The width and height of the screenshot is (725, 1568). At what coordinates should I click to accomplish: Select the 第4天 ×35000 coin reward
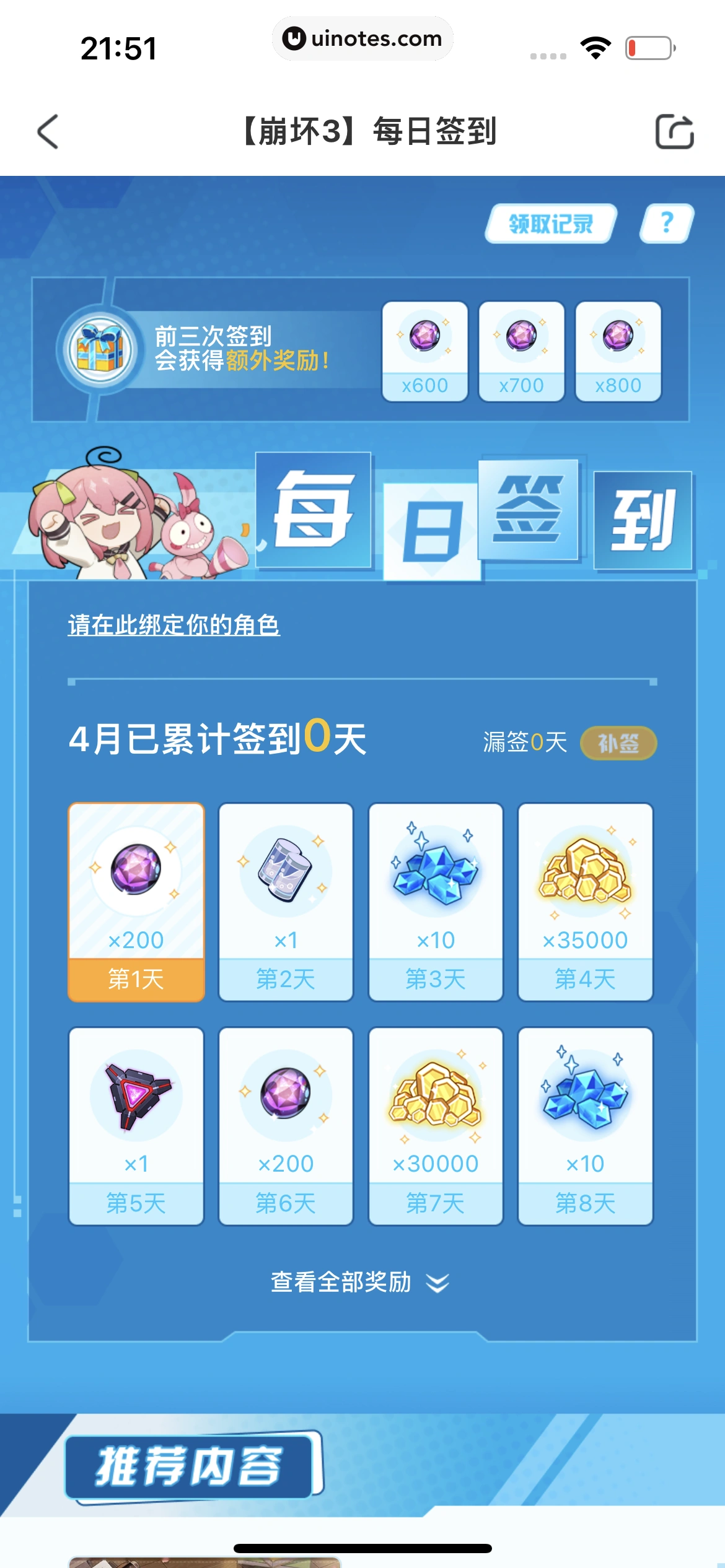click(x=585, y=902)
